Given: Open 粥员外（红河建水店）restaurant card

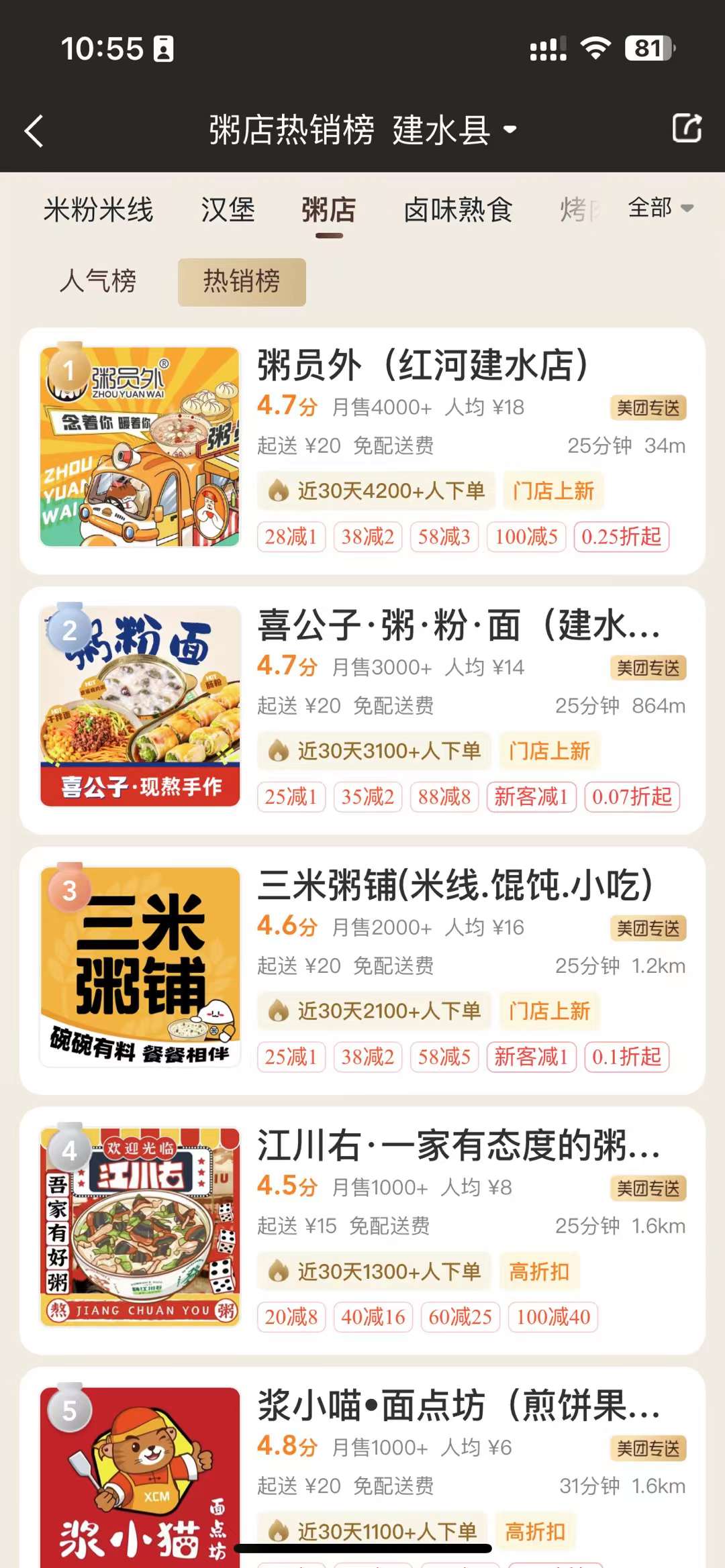Looking at the screenshot, I should click(x=423, y=366).
